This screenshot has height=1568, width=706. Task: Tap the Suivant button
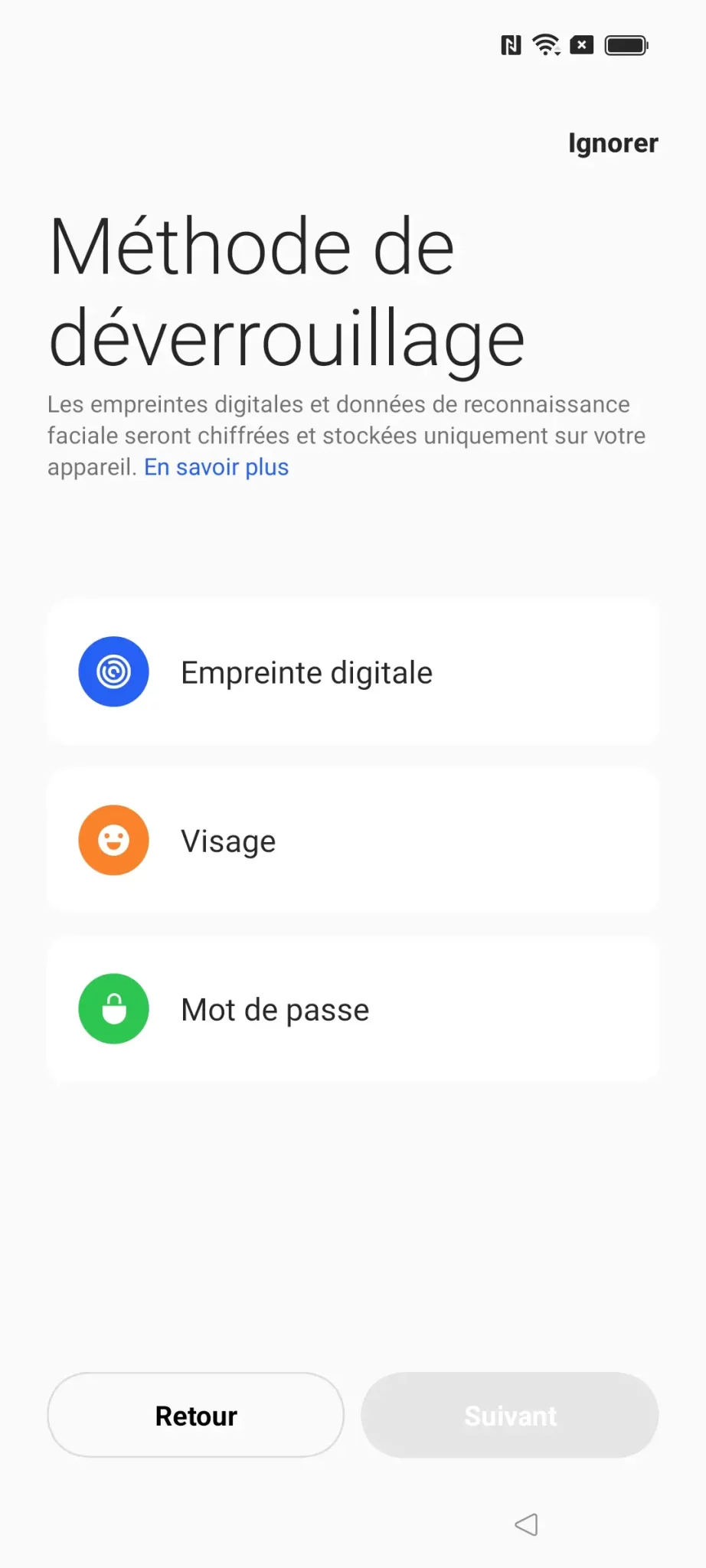tap(510, 1415)
